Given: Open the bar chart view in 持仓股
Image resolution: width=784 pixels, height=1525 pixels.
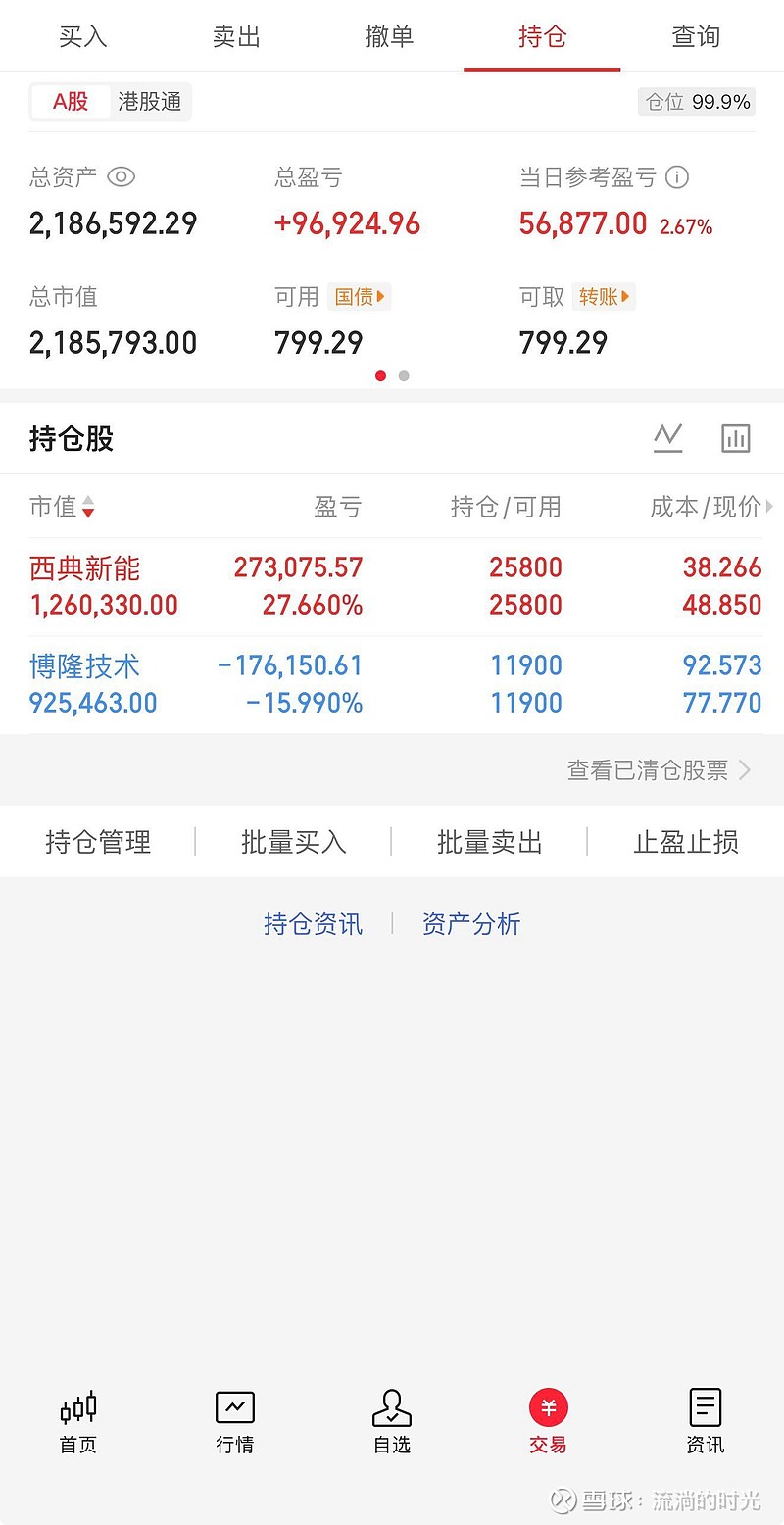Looking at the screenshot, I should (736, 438).
